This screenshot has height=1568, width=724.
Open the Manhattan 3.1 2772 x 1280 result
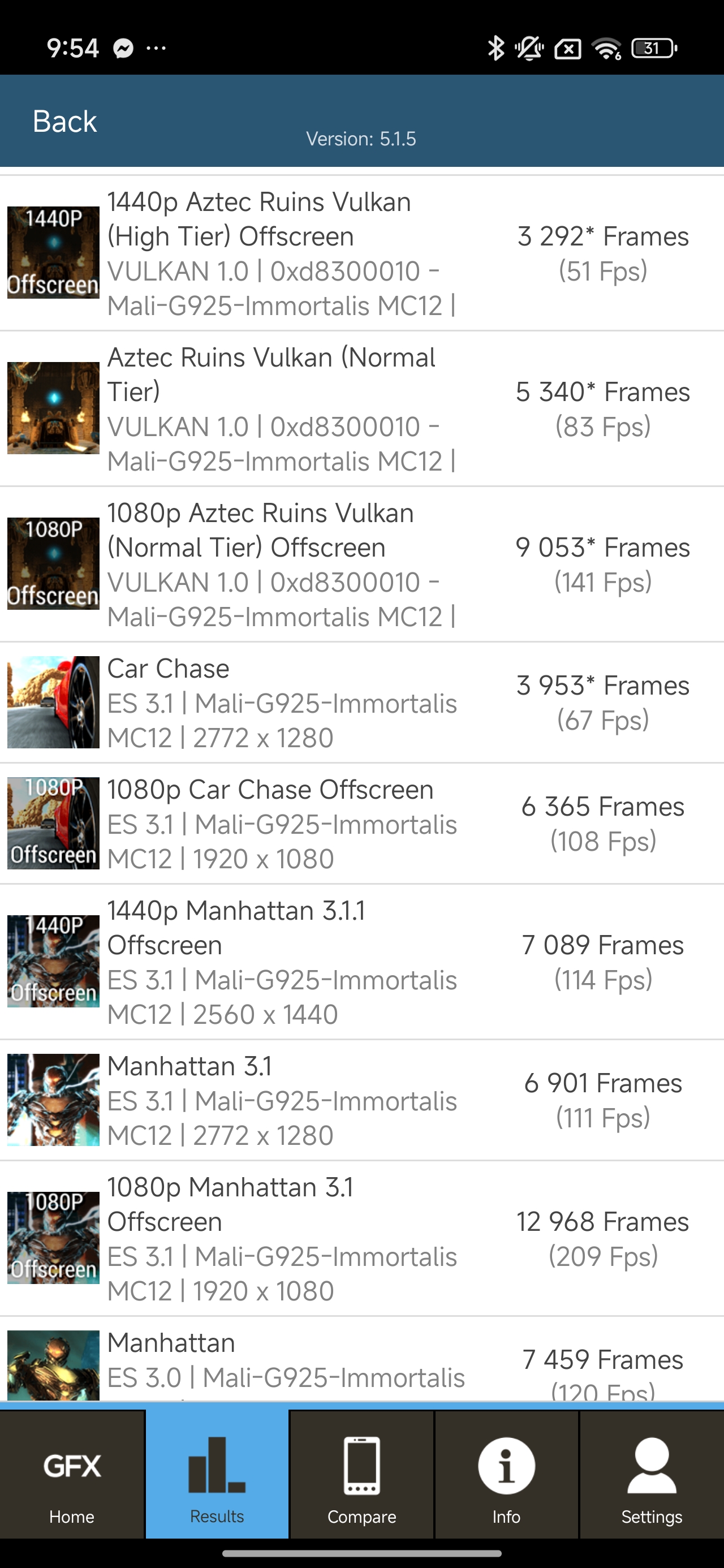pyautogui.click(x=361, y=1100)
